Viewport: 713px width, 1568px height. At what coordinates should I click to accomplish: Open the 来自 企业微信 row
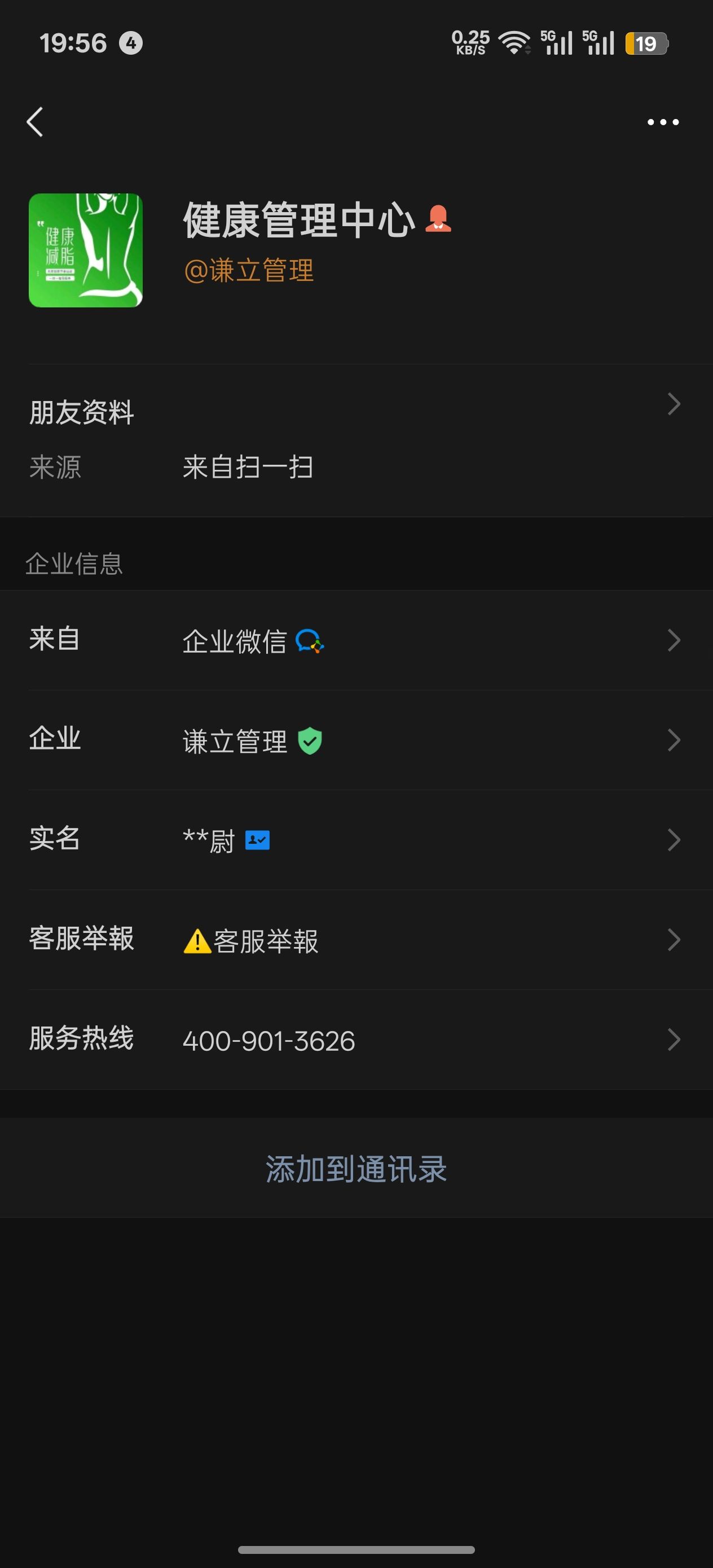click(x=356, y=640)
